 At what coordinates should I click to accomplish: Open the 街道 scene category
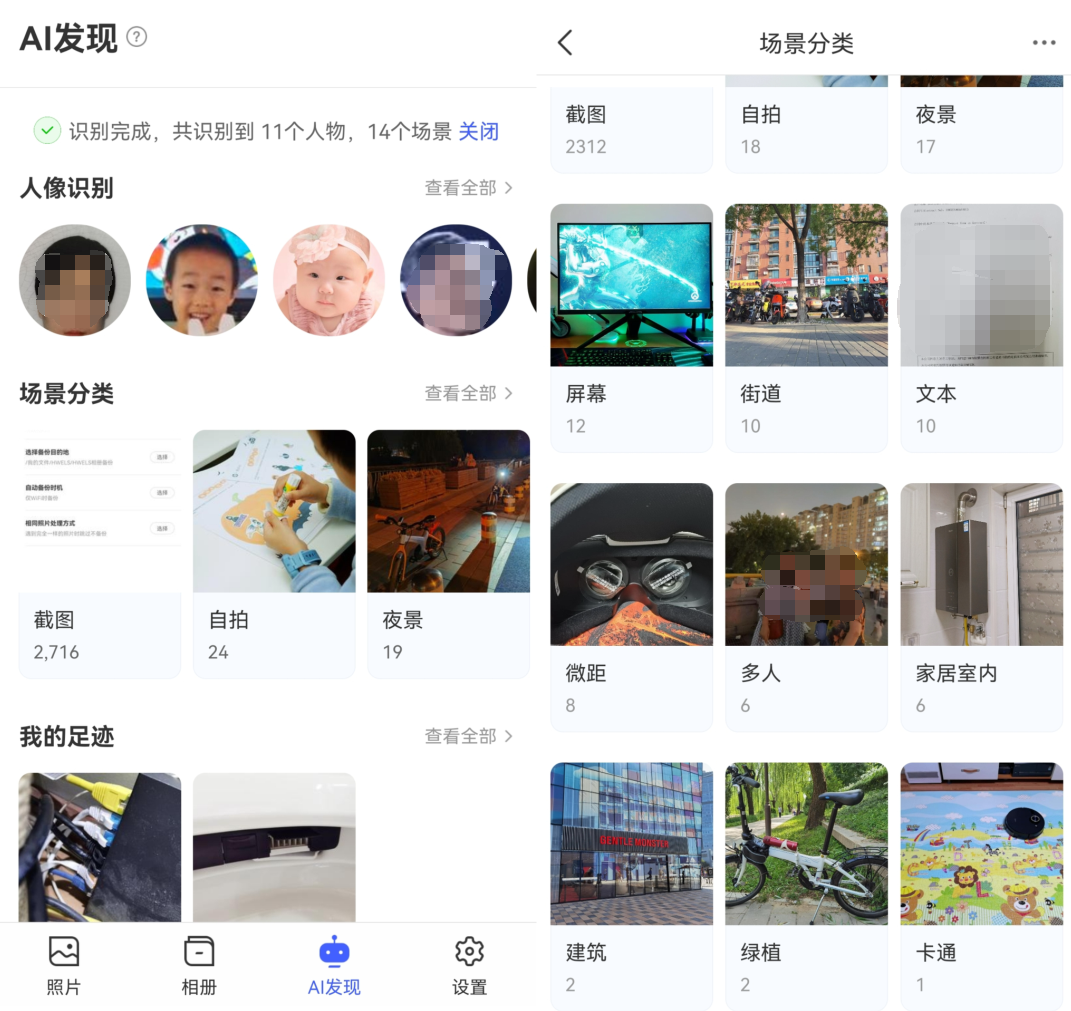click(806, 327)
